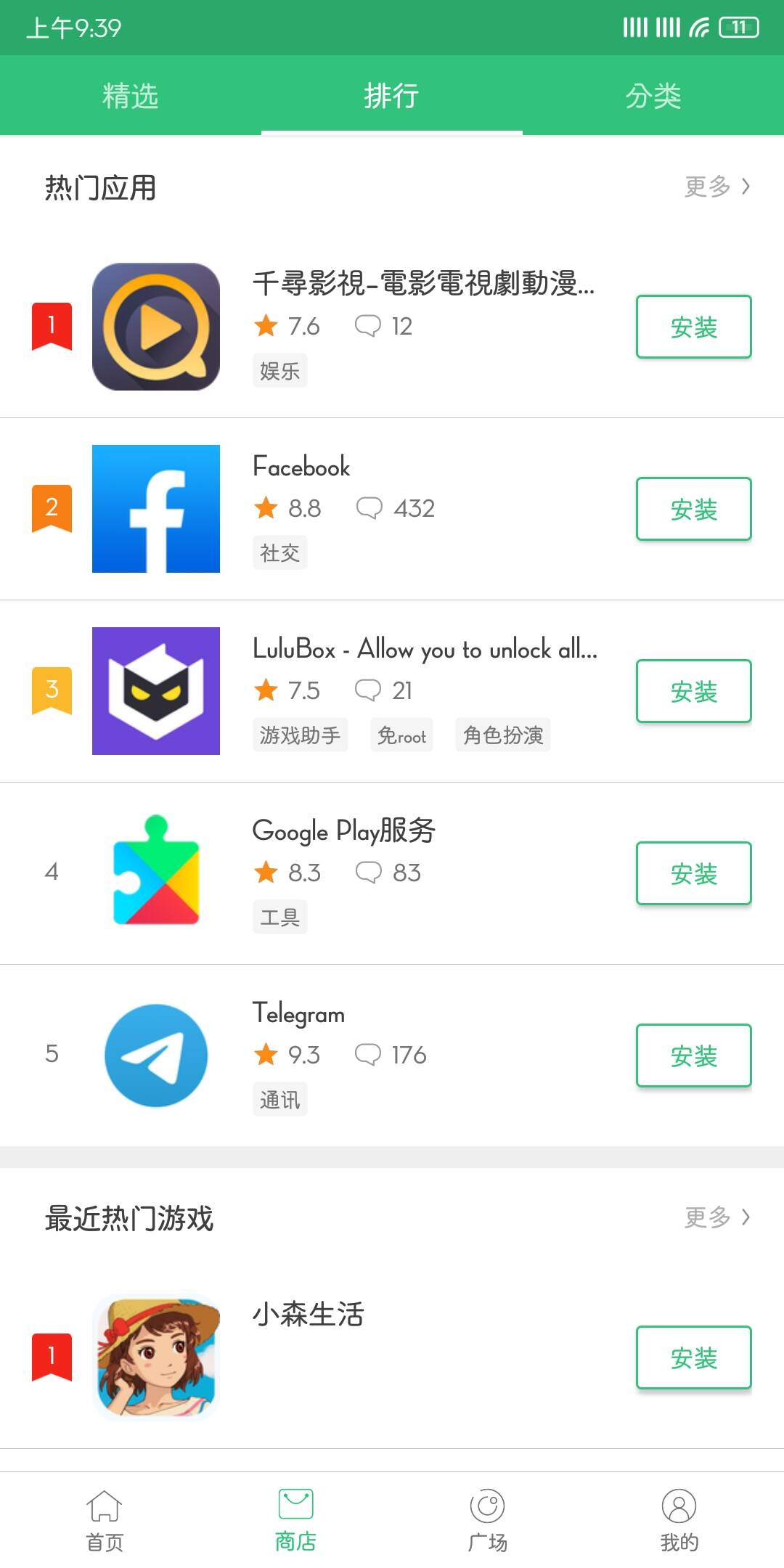Select the Google Play服务 icon
Screen dimensions: 784x1568
click(156, 873)
